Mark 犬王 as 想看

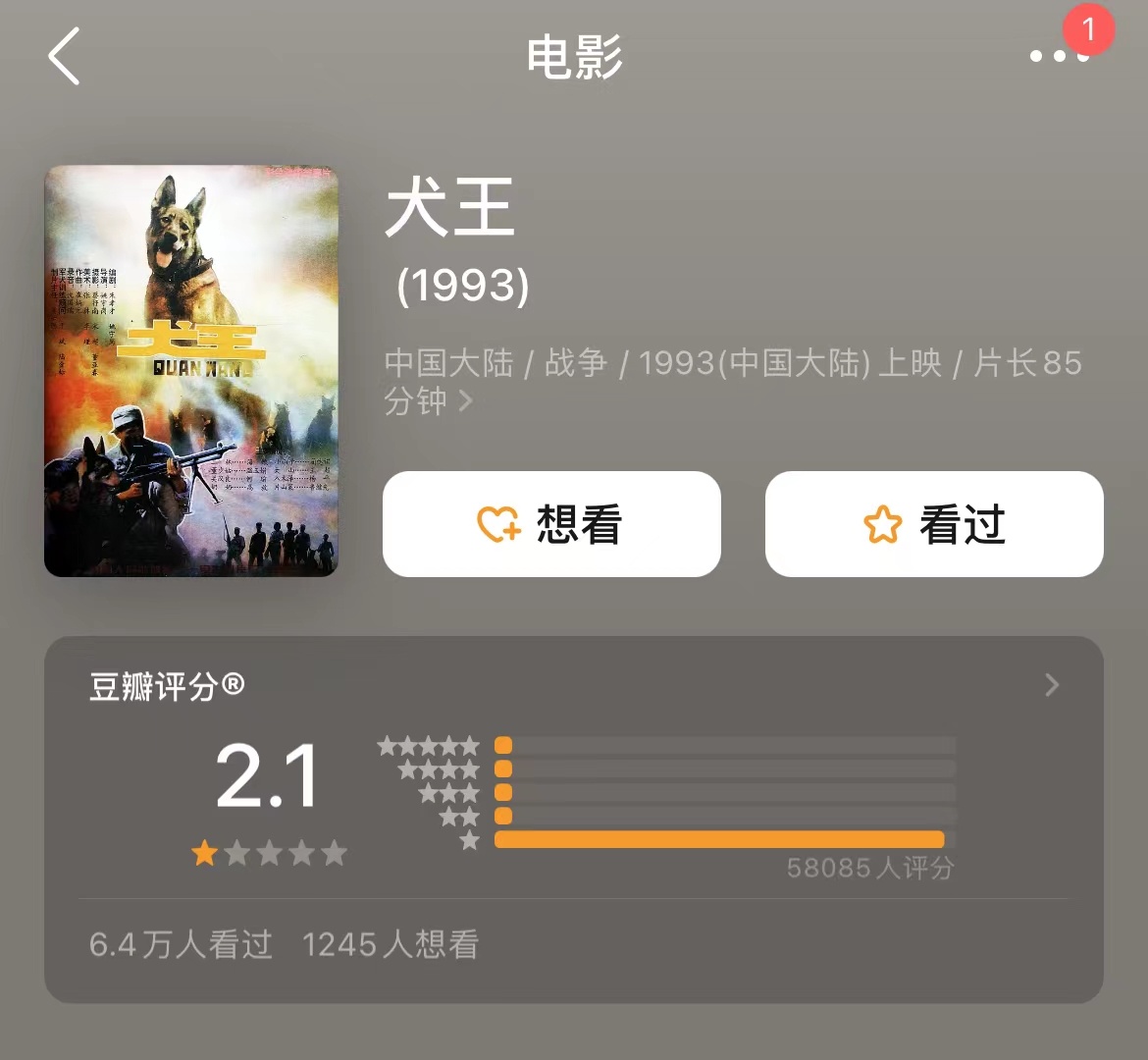551,524
